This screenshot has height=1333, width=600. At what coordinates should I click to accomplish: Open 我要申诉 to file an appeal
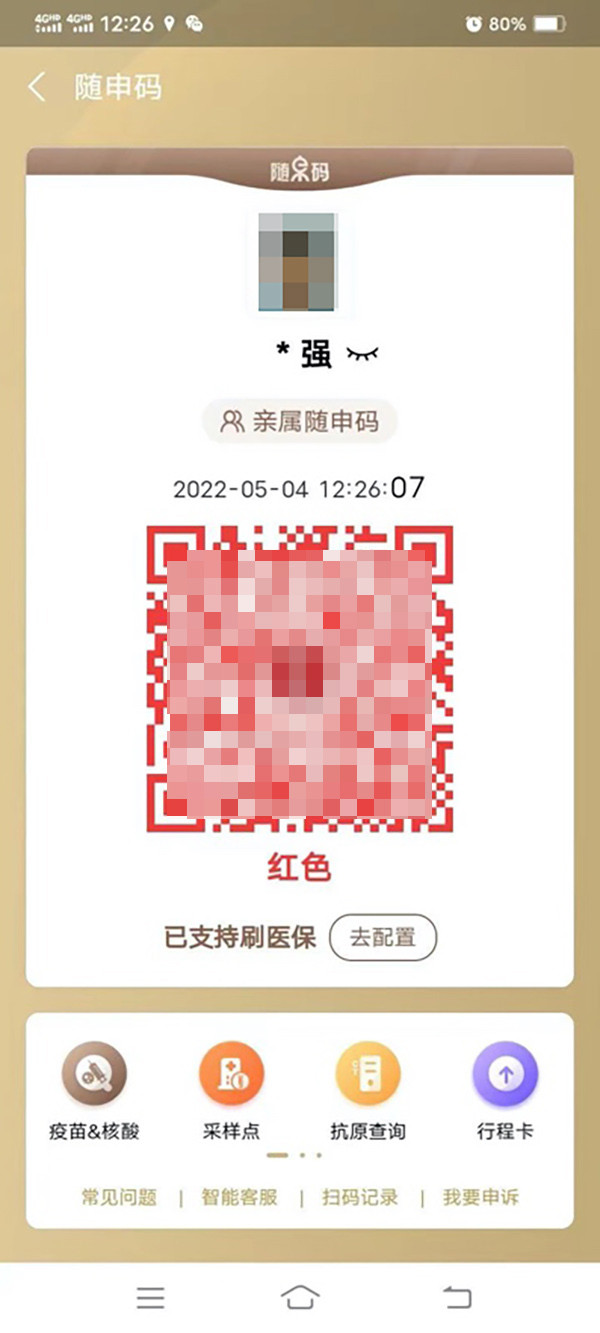click(x=481, y=1197)
